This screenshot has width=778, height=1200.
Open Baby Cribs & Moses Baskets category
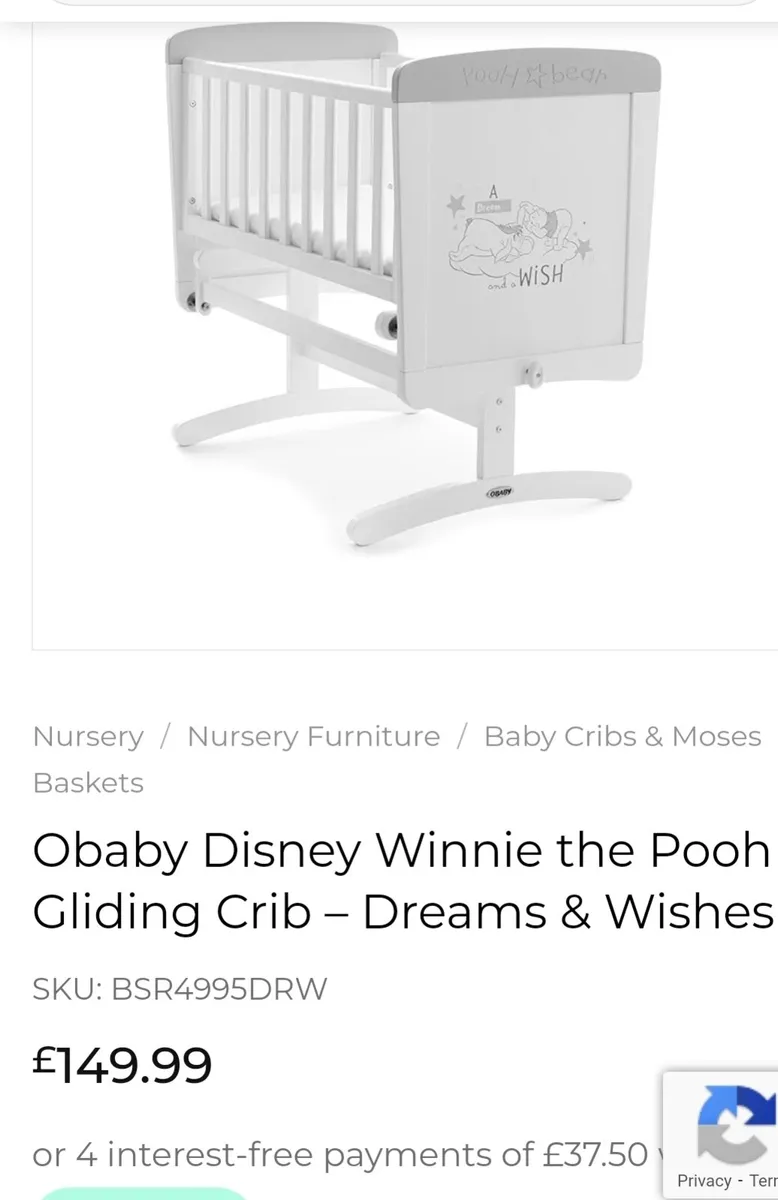pos(622,736)
